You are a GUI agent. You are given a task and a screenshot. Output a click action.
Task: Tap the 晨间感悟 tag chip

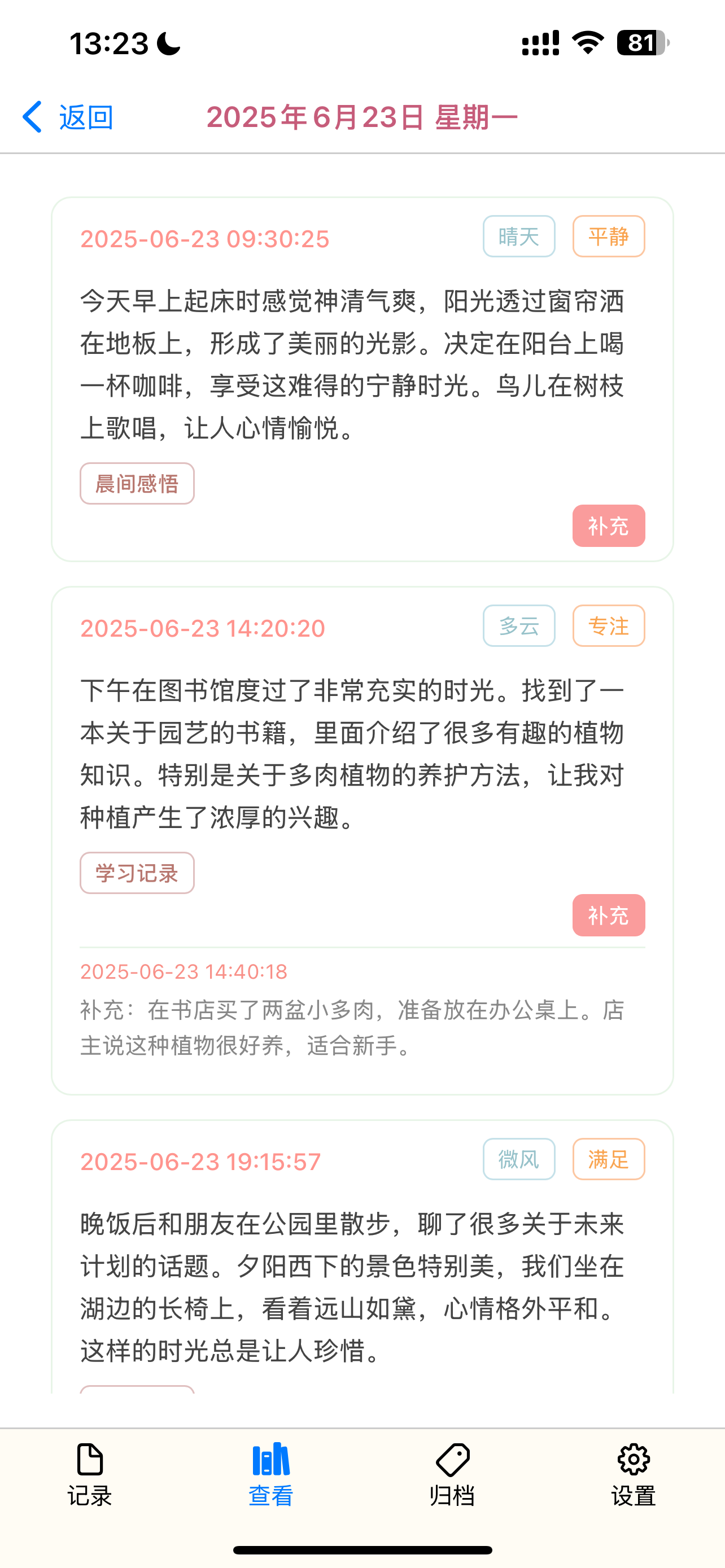click(137, 484)
